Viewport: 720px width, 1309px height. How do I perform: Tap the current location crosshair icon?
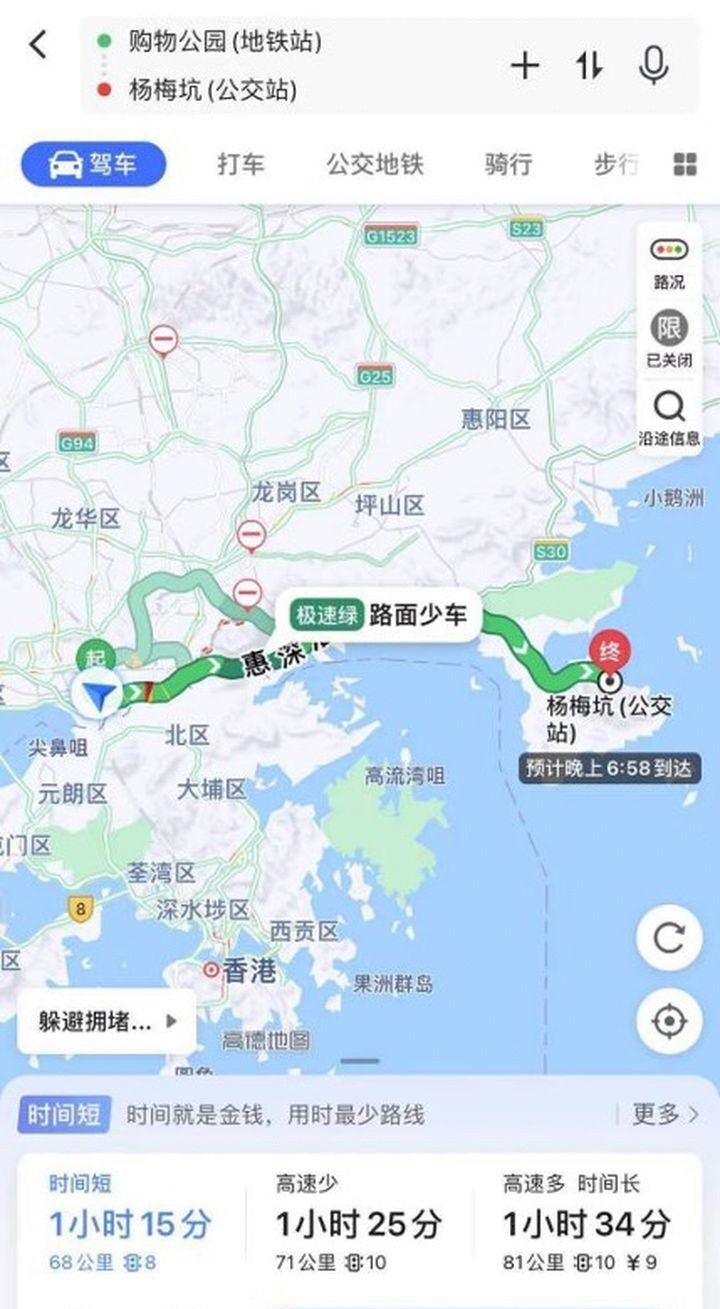click(668, 1018)
